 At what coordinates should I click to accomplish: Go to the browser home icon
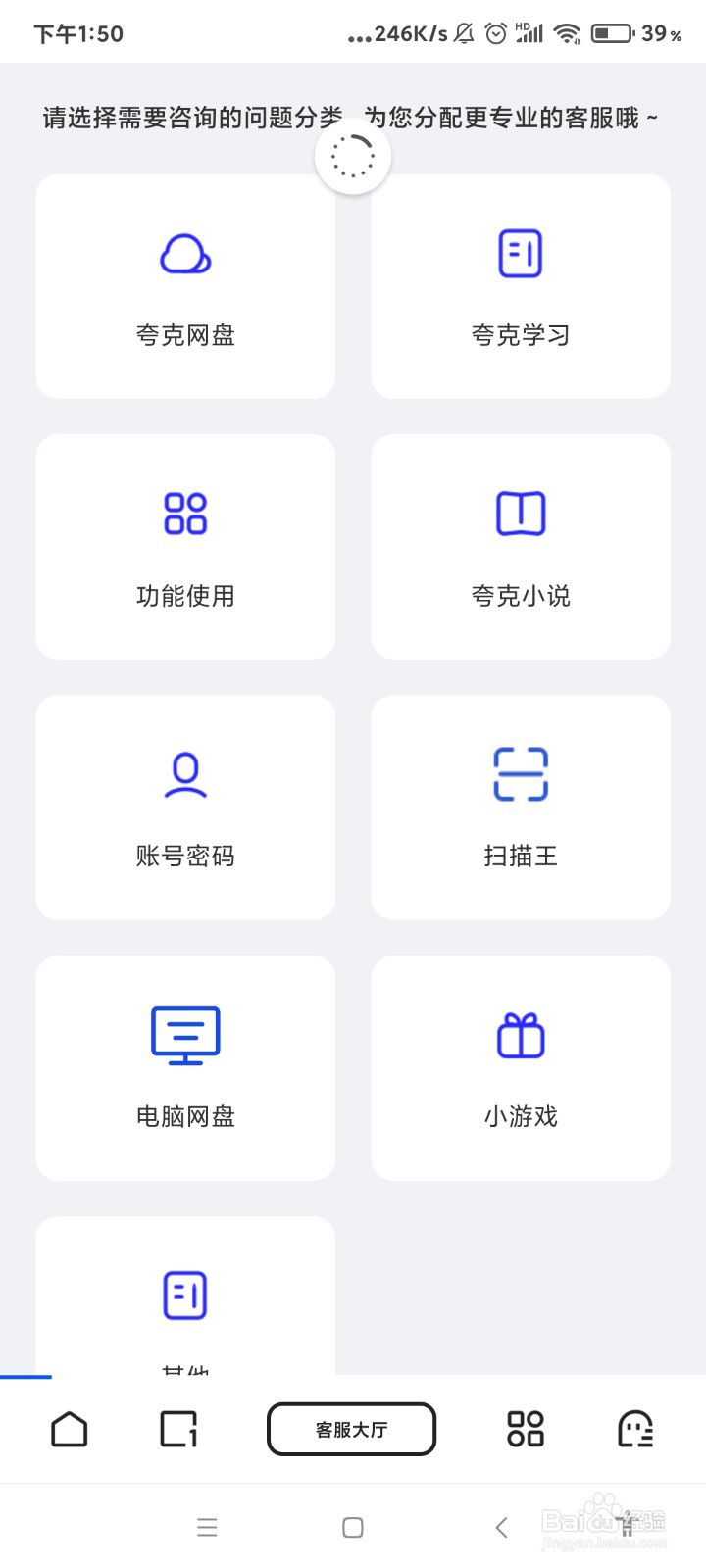(69, 1429)
